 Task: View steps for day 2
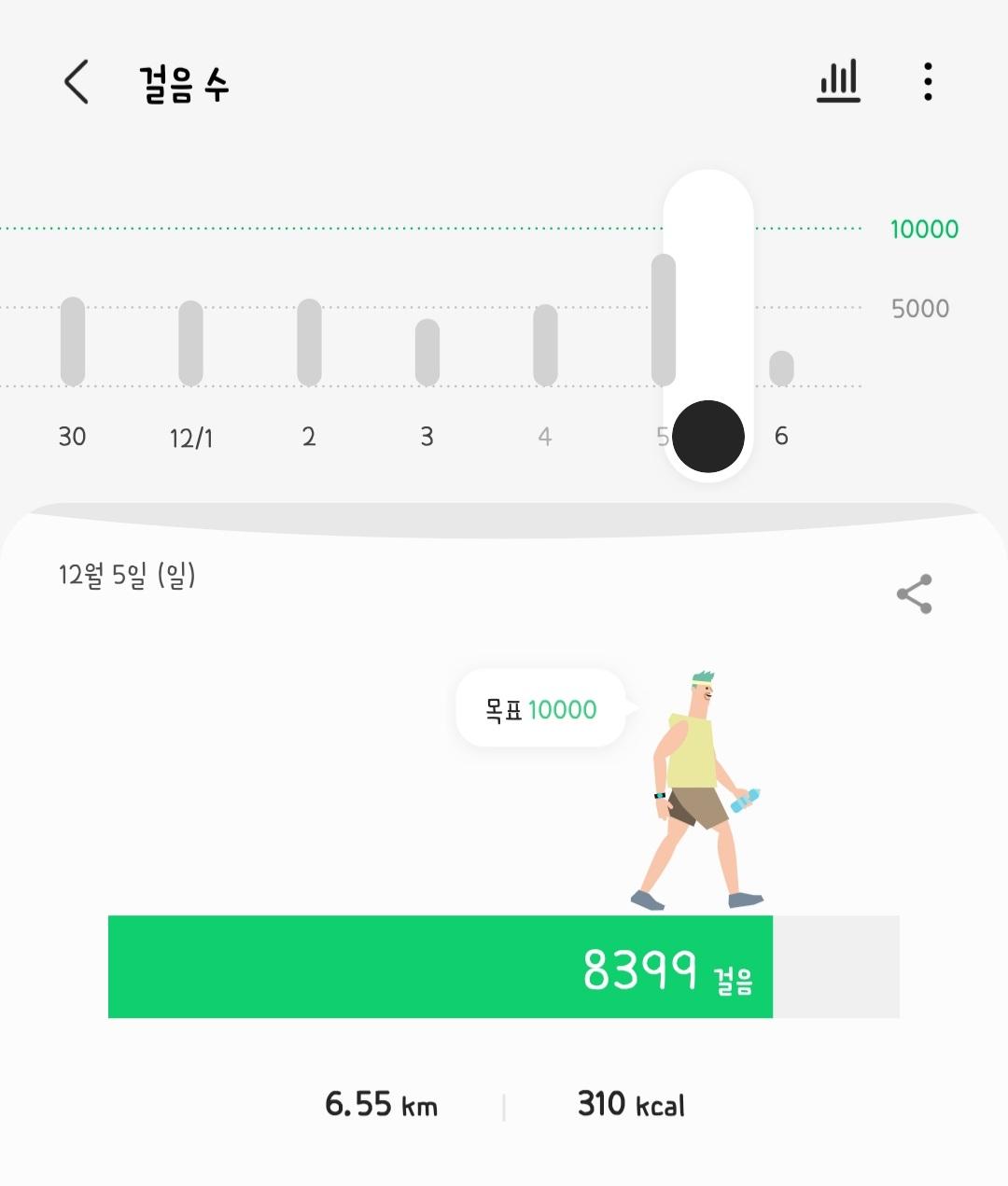pyautogui.click(x=309, y=342)
